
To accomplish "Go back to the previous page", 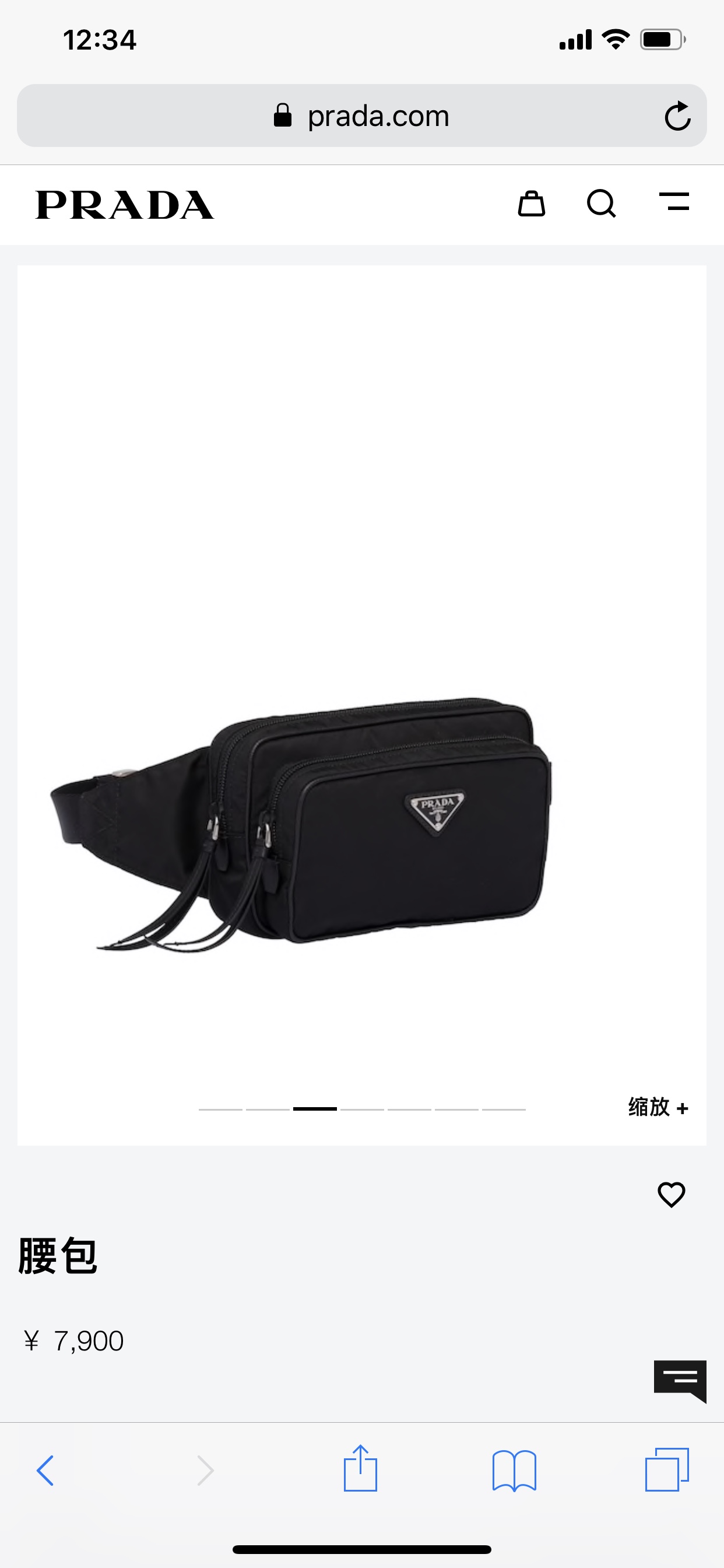I will (x=45, y=1471).
